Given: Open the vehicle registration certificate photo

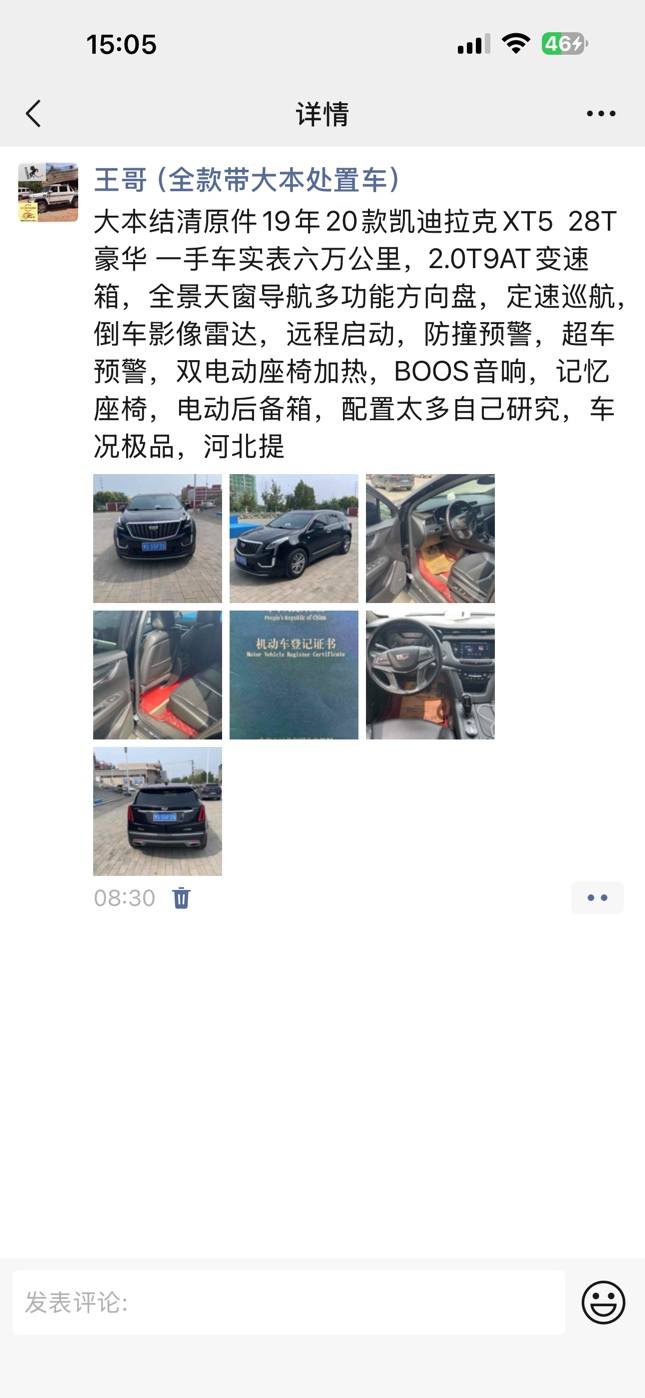Looking at the screenshot, I should 294,675.
